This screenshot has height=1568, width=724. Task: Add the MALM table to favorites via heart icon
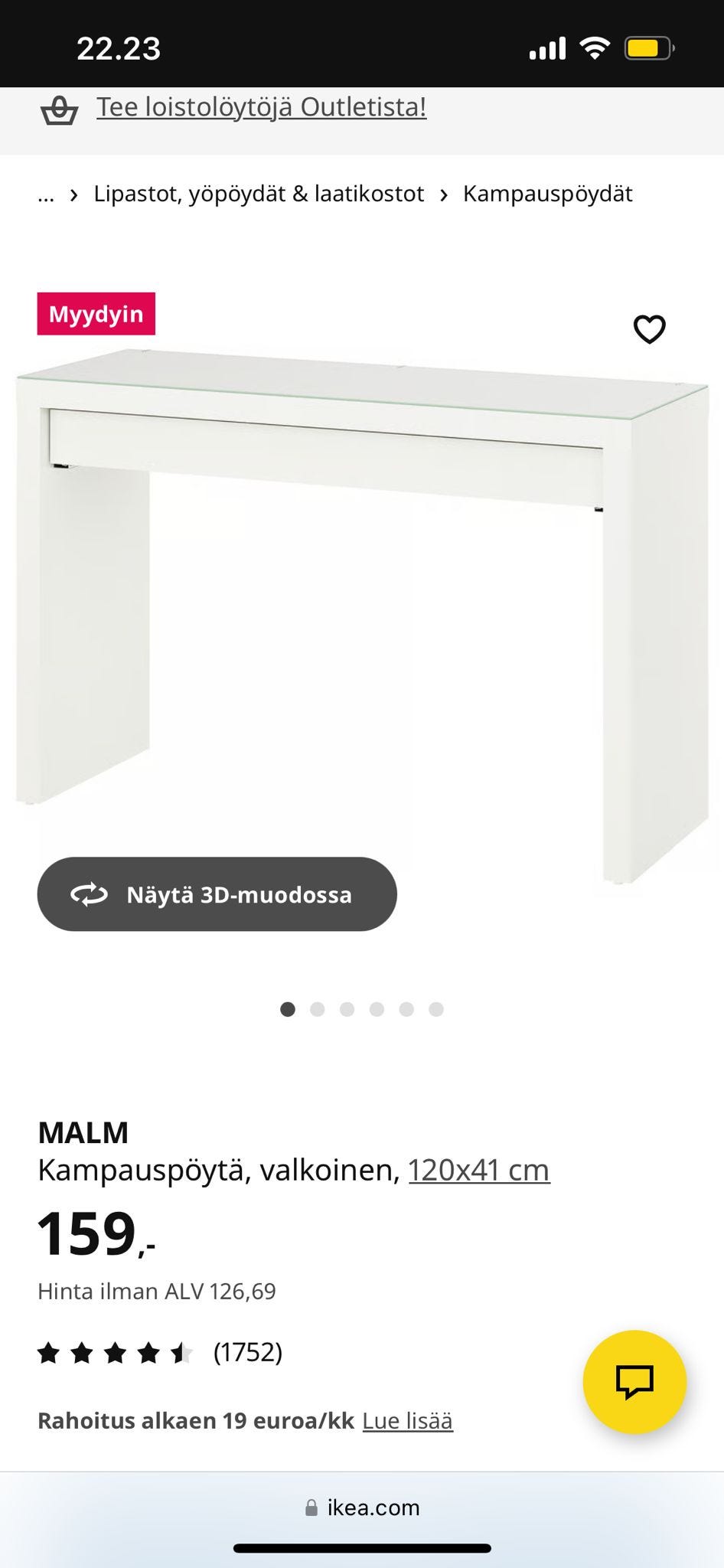[x=649, y=330]
